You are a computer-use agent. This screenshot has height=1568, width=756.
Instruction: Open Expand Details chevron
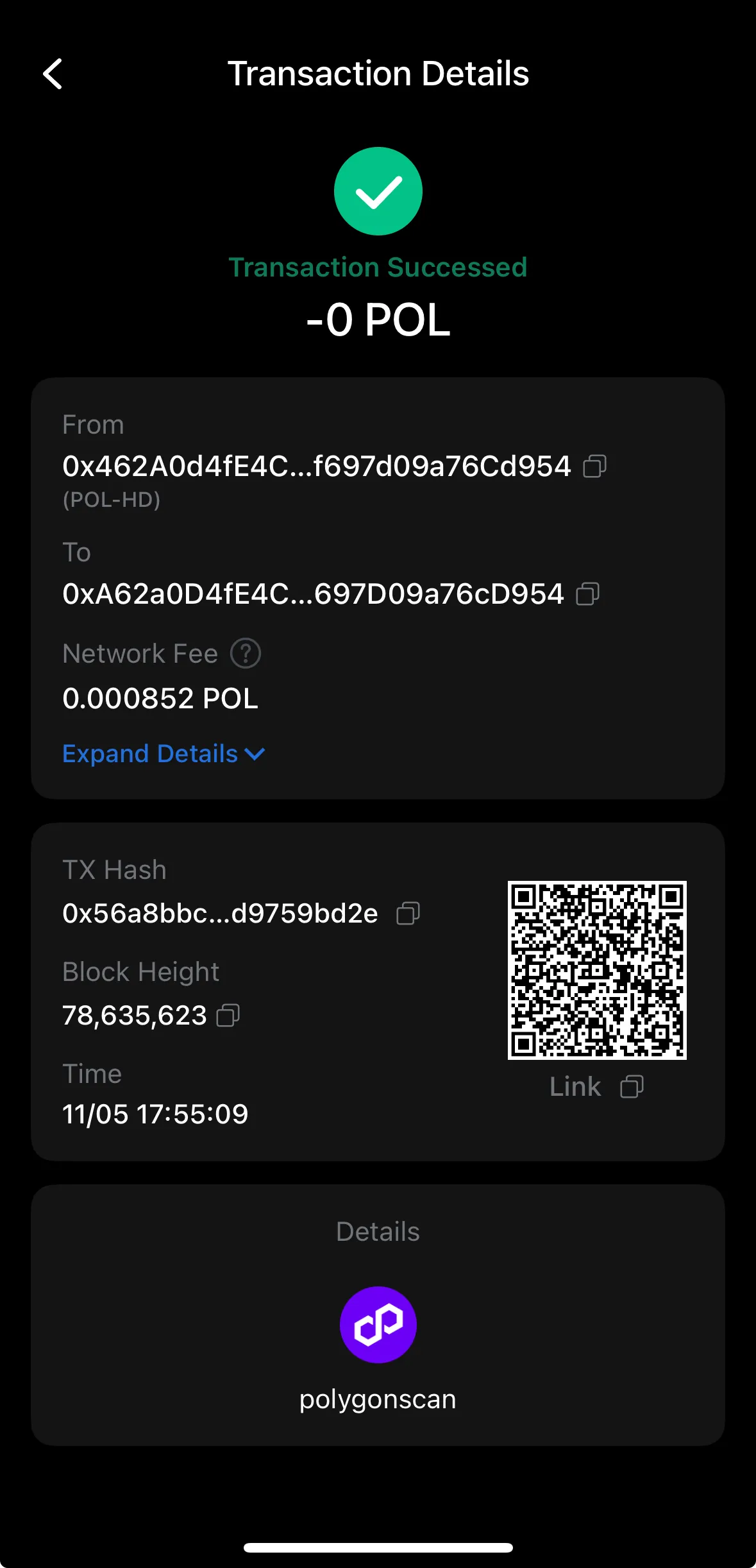click(255, 754)
